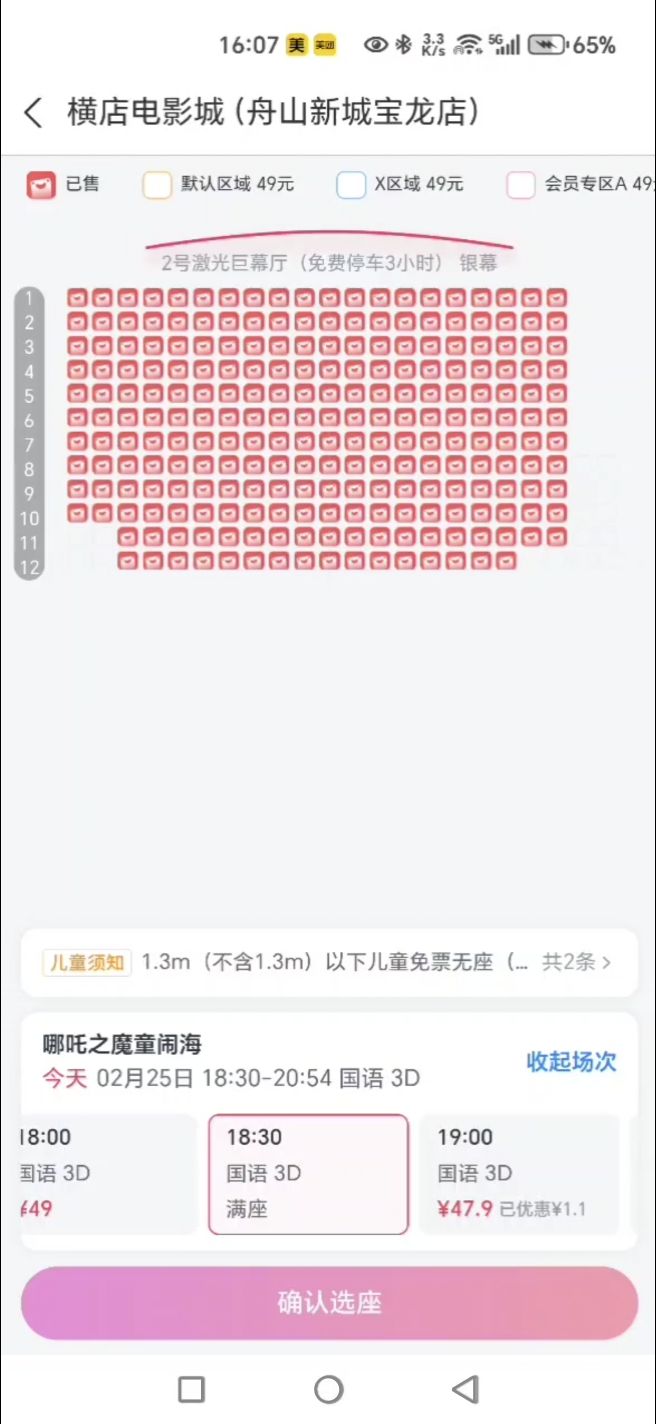This screenshot has height=1424, width=656.
Task: Tap the 确认选座 confirm button
Action: click(x=329, y=1303)
